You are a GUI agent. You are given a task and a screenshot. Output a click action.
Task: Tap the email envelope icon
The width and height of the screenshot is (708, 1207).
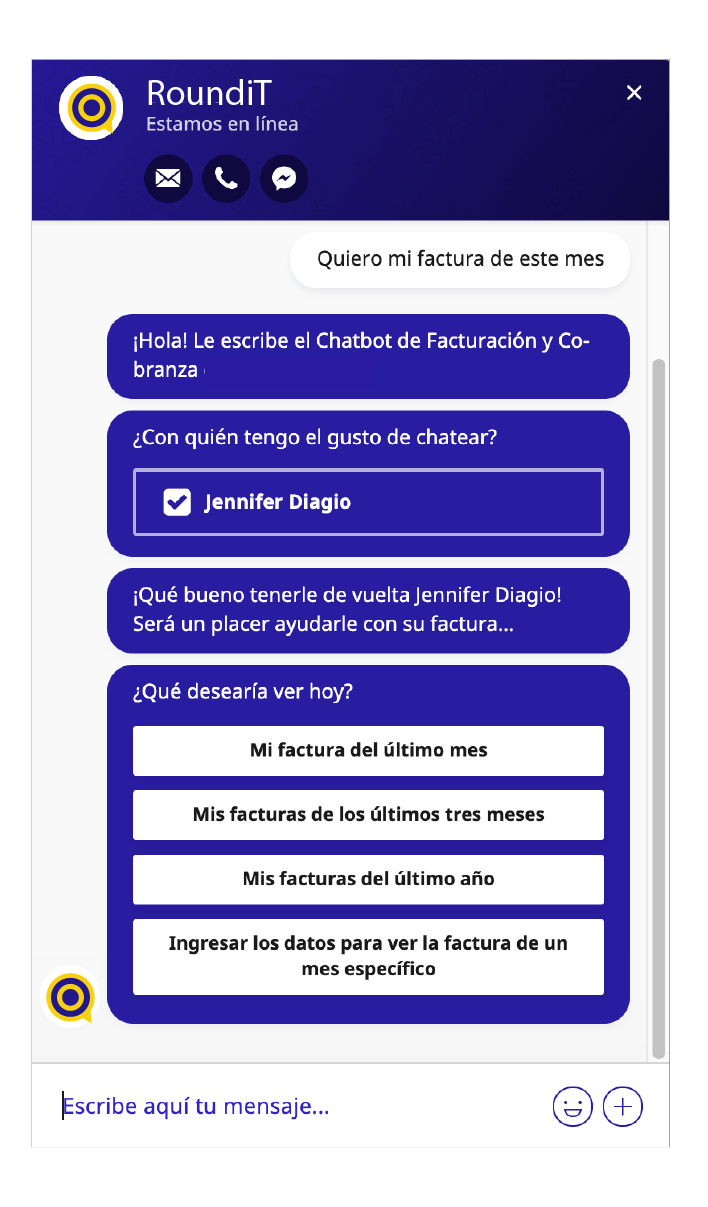pyautogui.click(x=168, y=179)
